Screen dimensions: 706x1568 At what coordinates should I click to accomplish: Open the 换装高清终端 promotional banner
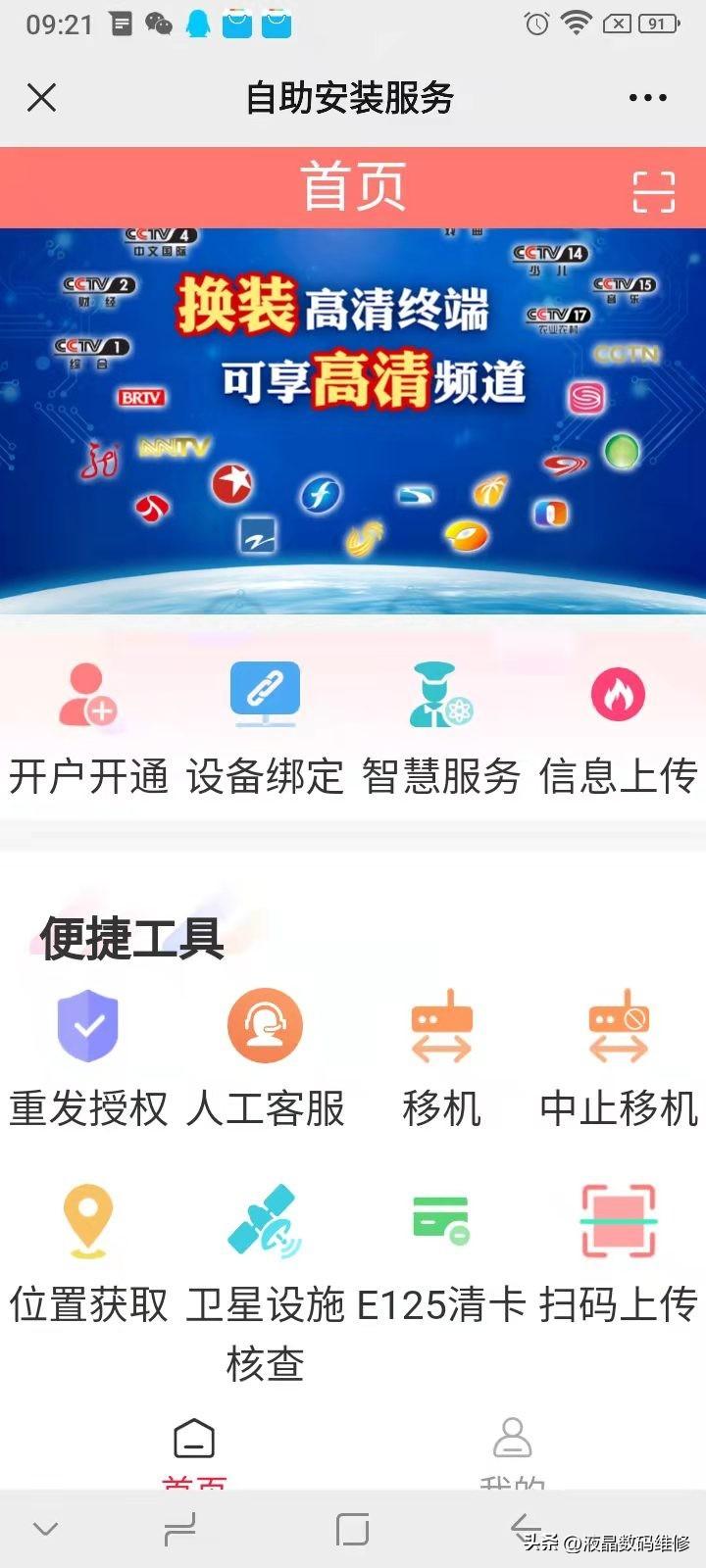353,420
